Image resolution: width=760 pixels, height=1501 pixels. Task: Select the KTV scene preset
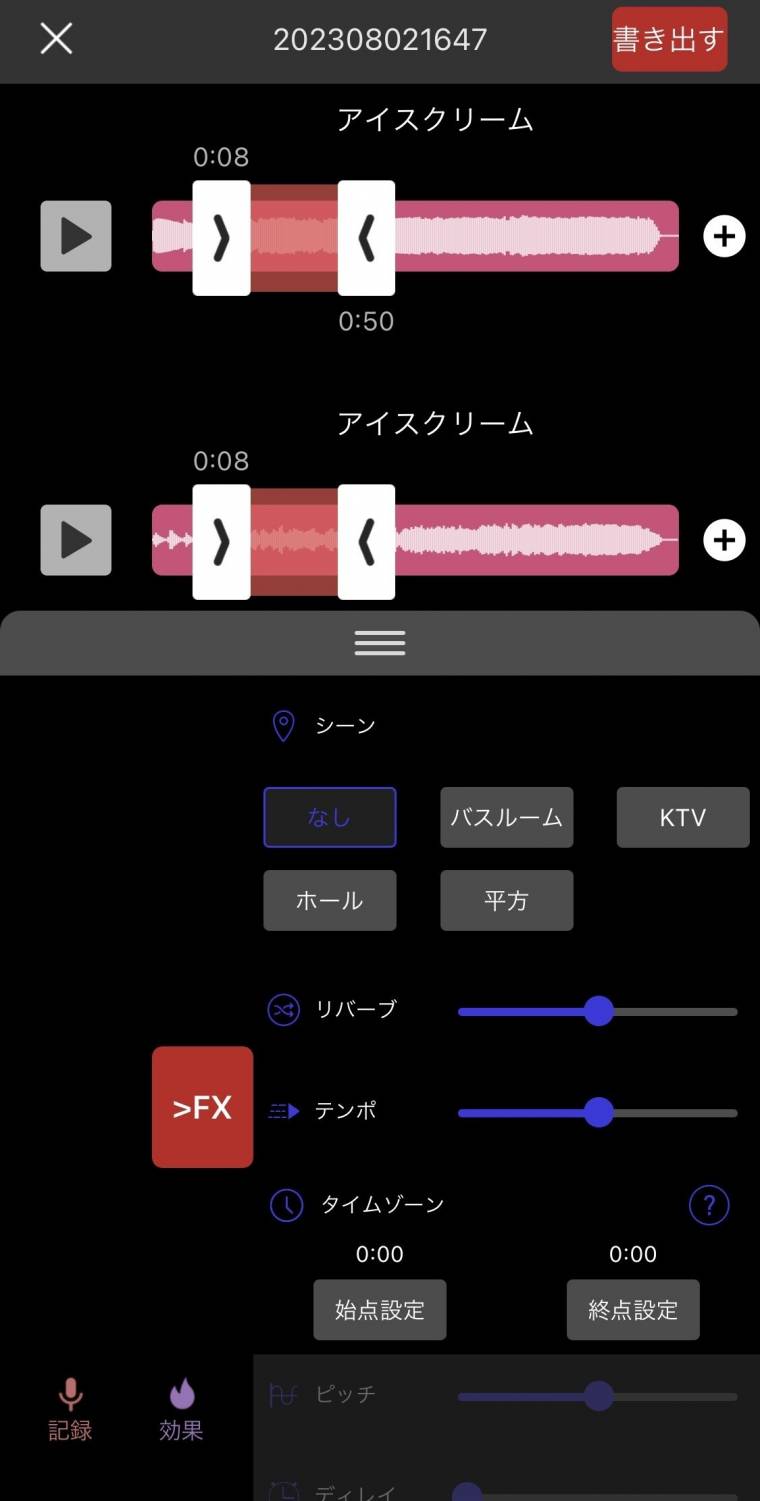683,817
